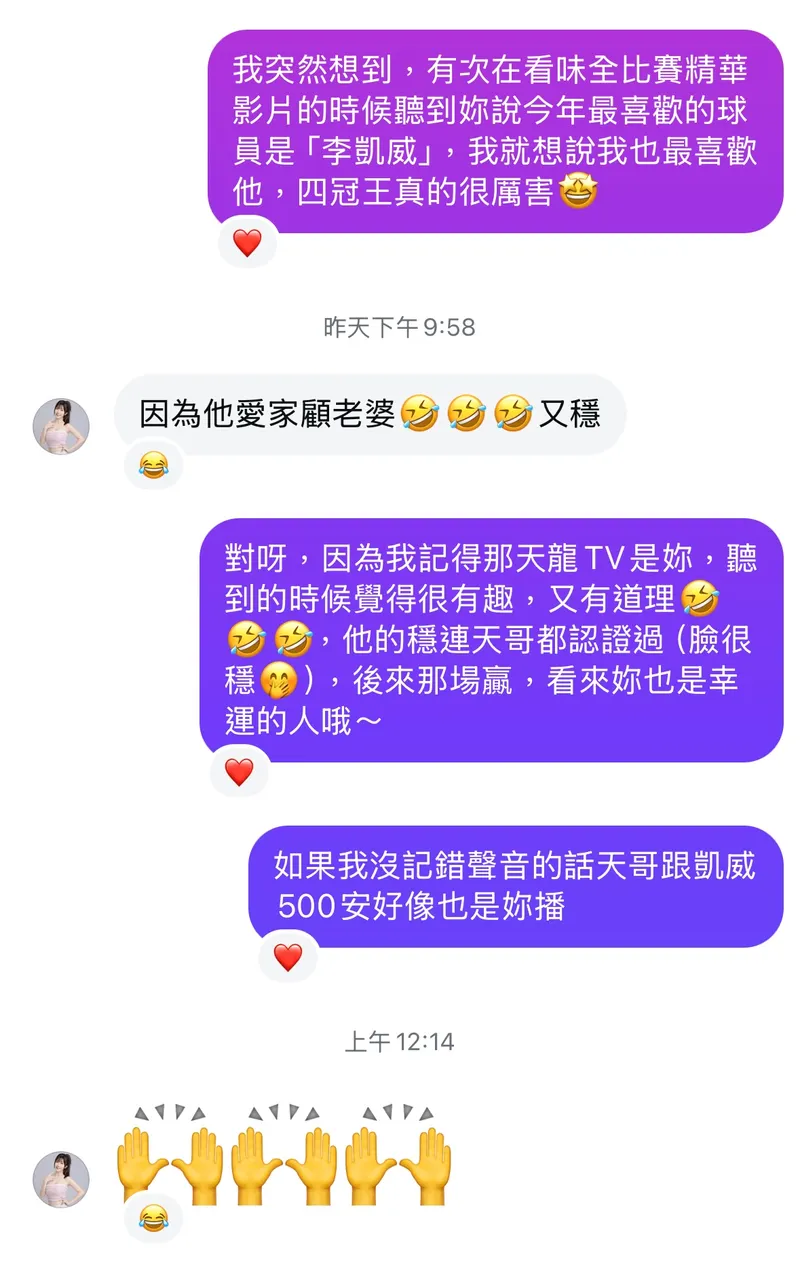Image resolution: width=800 pixels, height=1263 pixels.
Task: Show heart reaction on the 500安 message
Action: click(x=287, y=957)
